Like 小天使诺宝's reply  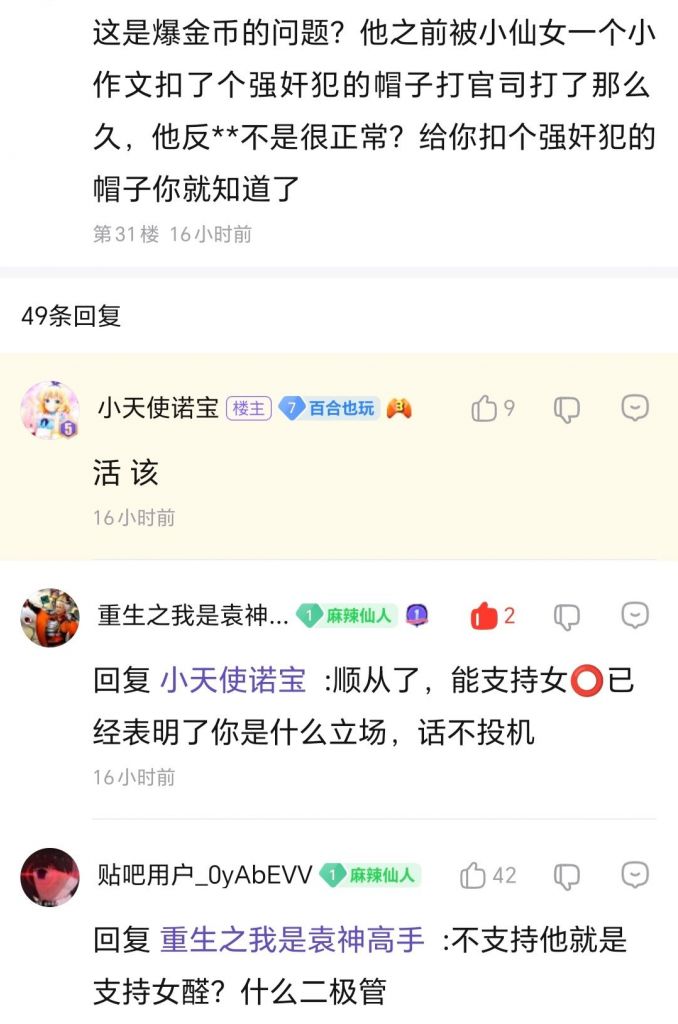(x=485, y=408)
